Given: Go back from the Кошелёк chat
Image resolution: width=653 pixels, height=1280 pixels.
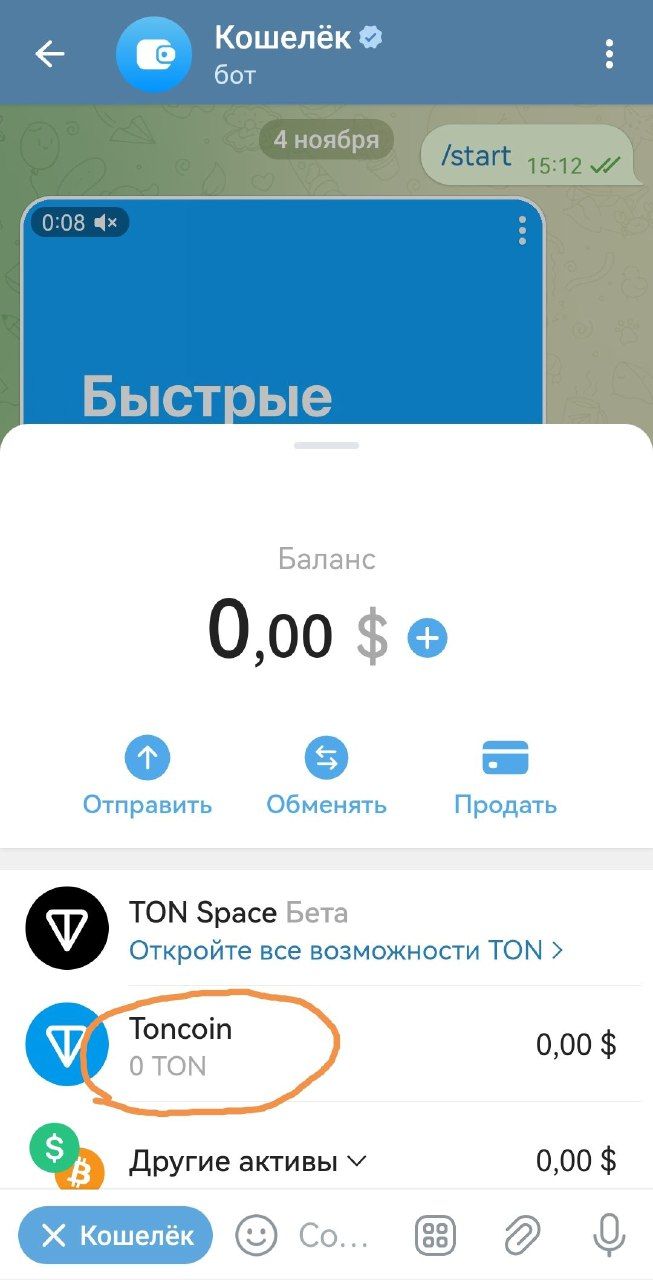Looking at the screenshot, I should pyautogui.click(x=49, y=54).
